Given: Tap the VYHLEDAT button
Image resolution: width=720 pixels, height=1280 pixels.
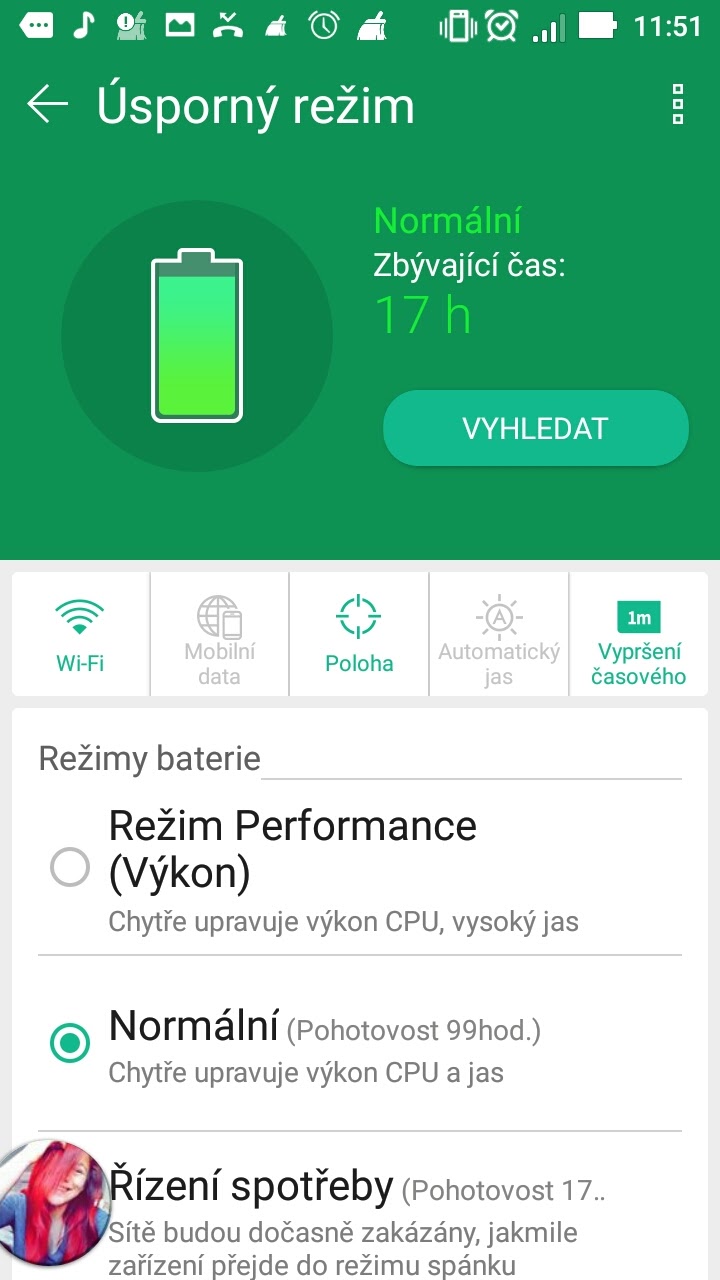Looking at the screenshot, I should pyautogui.click(x=535, y=429).
